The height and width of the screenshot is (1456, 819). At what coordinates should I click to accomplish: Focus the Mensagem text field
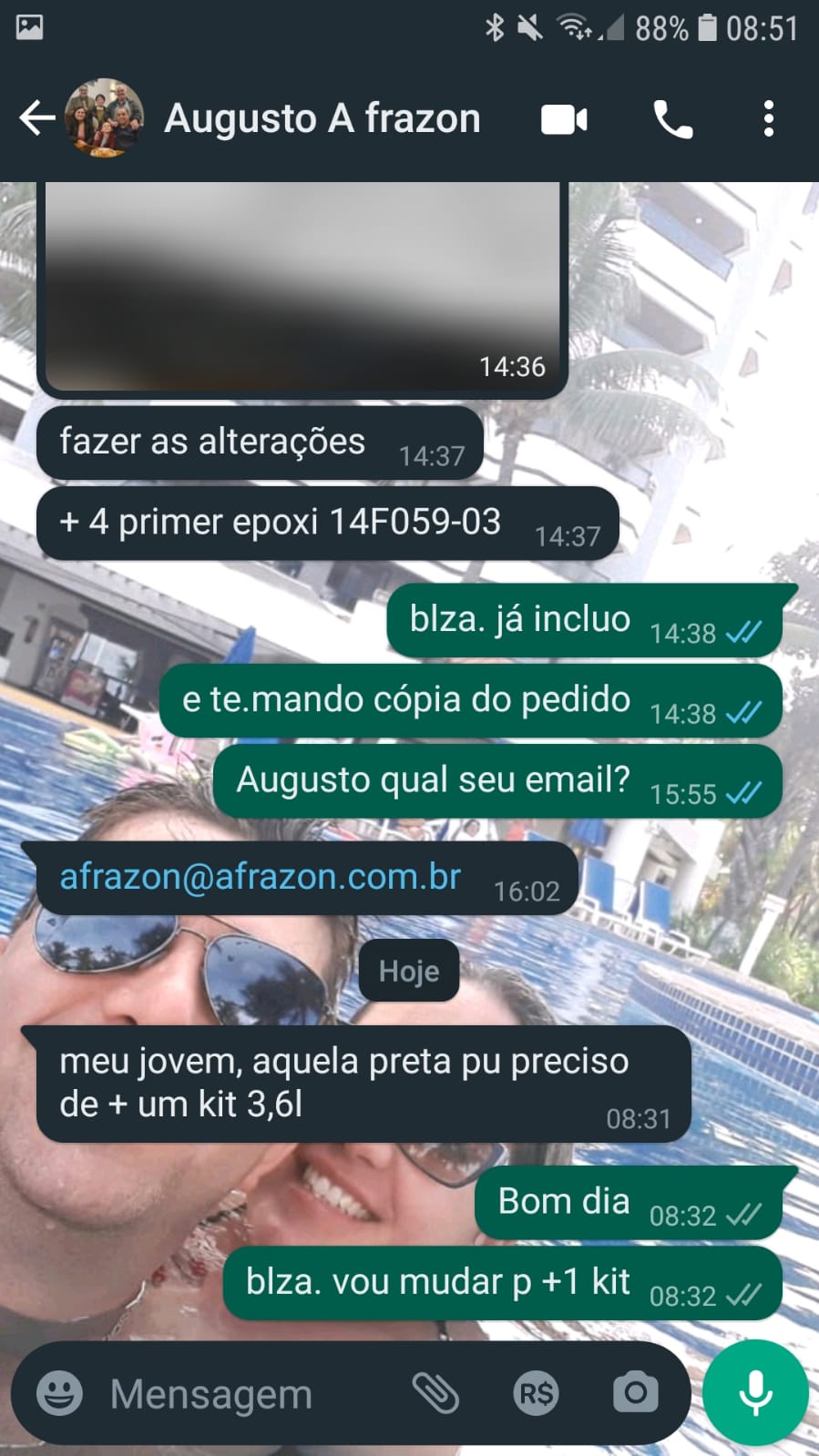(x=246, y=1394)
